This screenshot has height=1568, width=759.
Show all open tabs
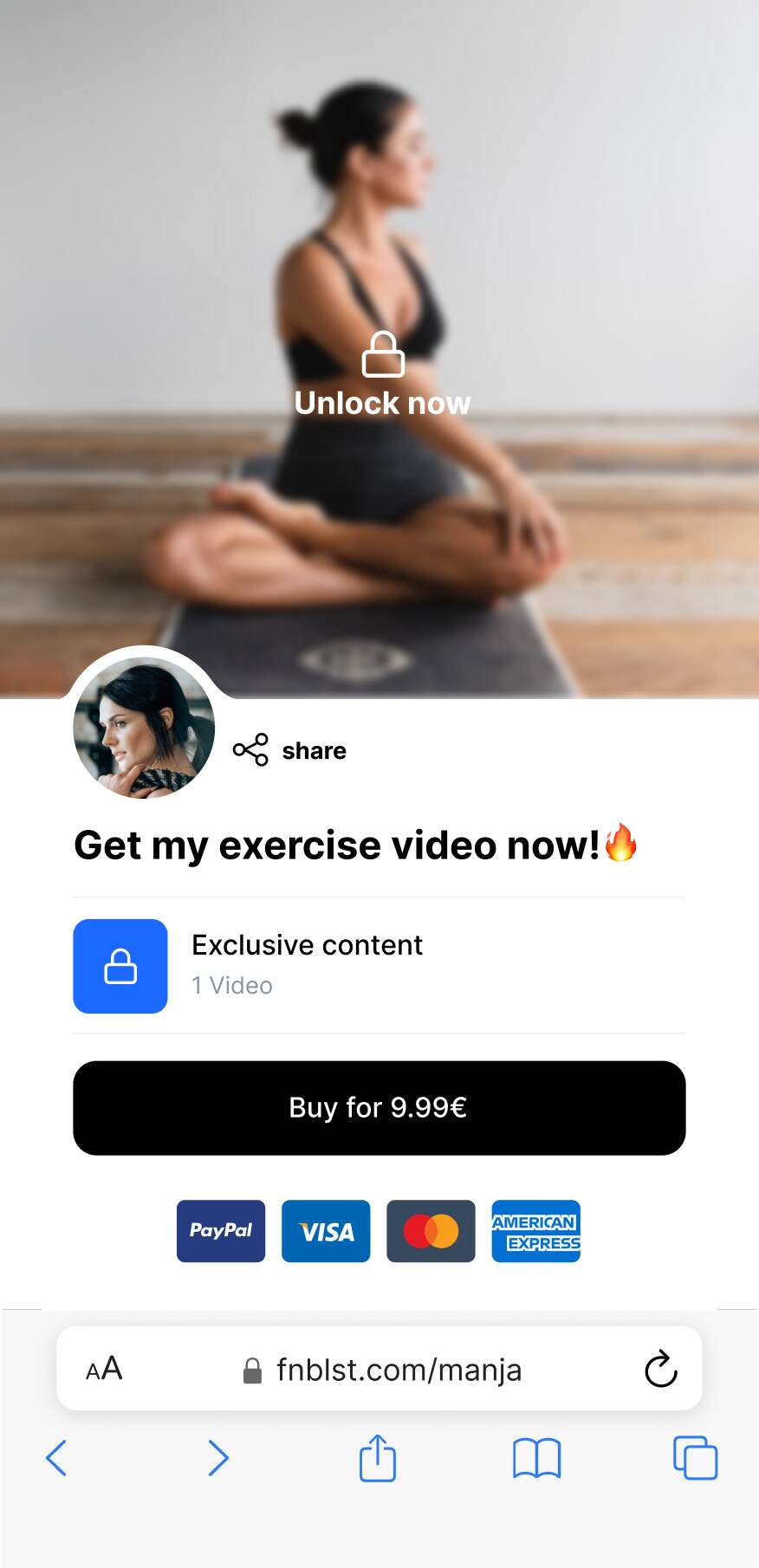pos(695,1458)
